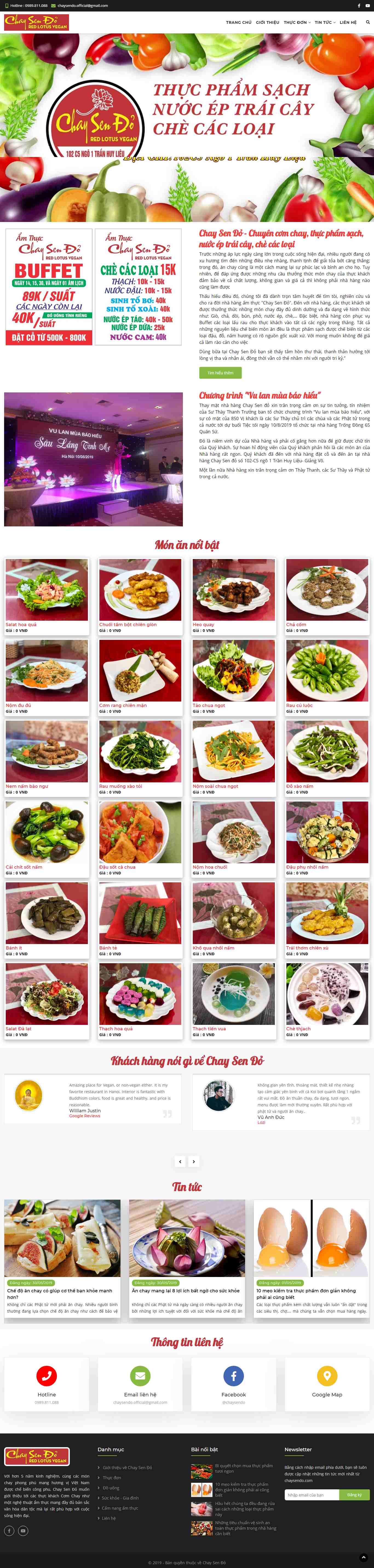
Task: Open the Giới thiệu menu item
Action: click(267, 22)
